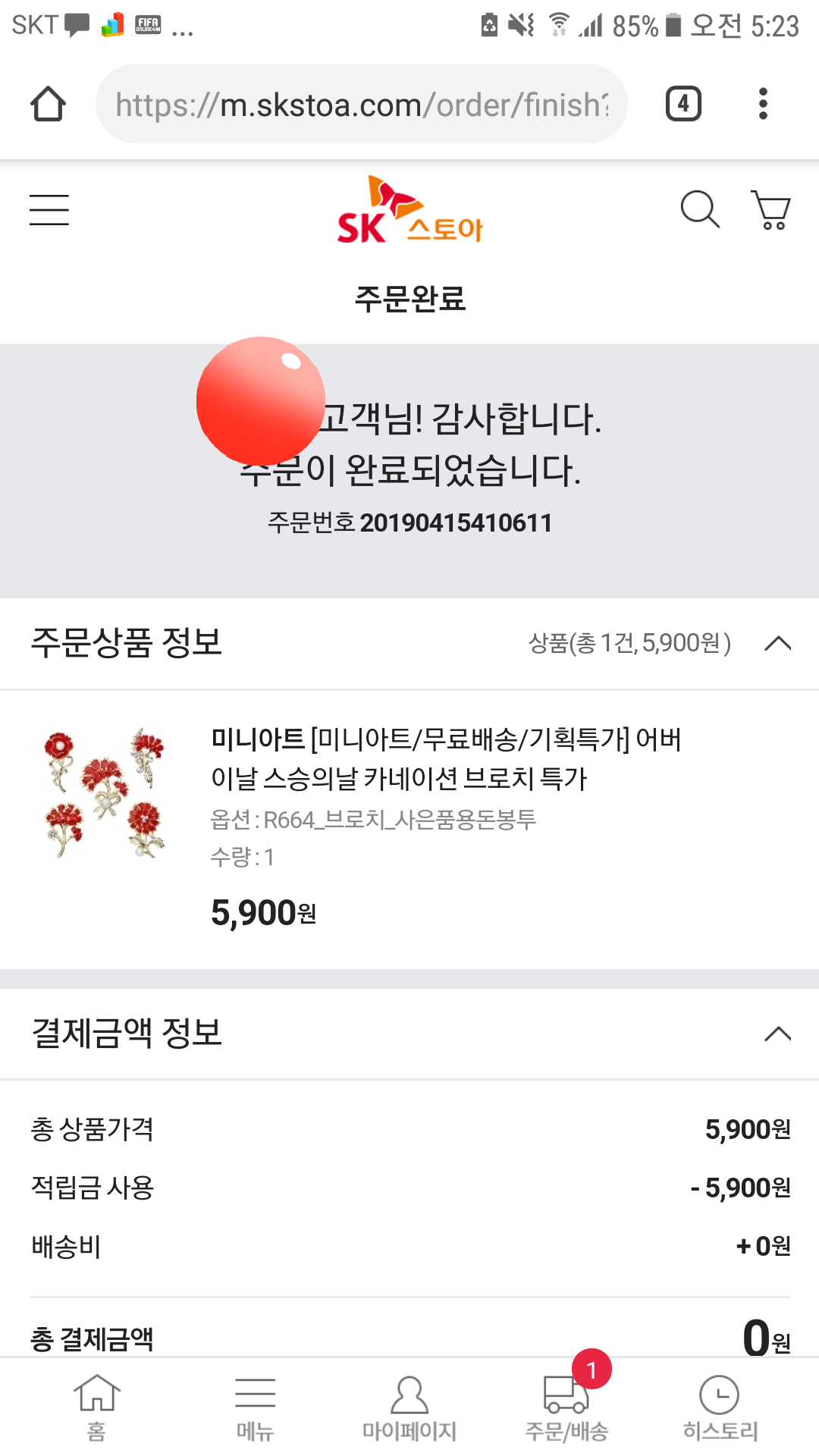Viewport: 819px width, 1456px height.
Task: Tap the 상품(총 1건, 5,900원) summary
Action: 629,644
